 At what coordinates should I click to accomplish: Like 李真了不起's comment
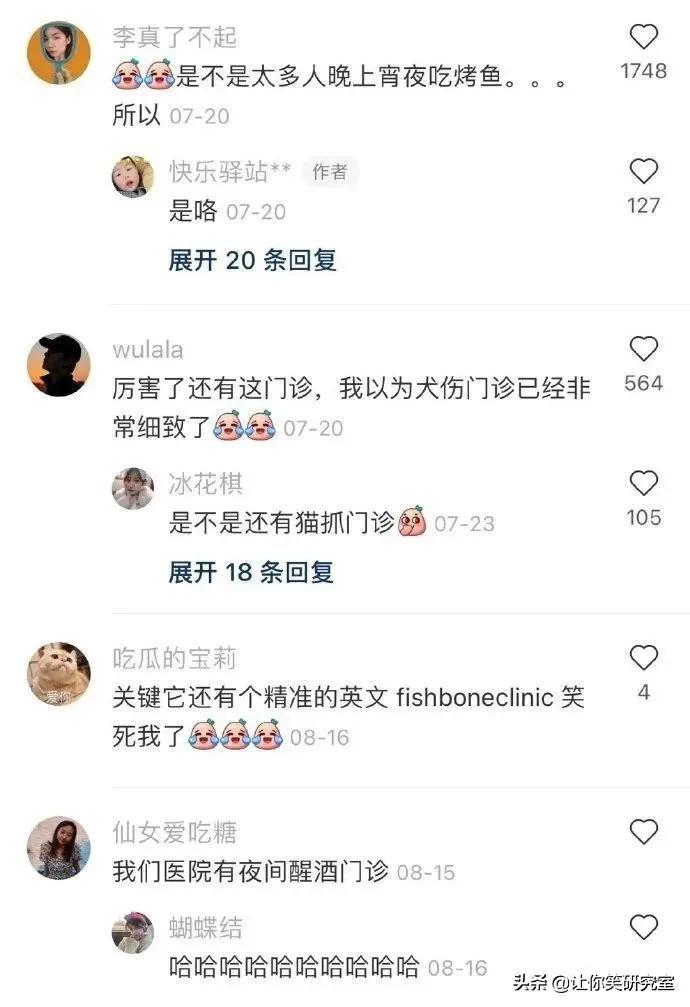pyautogui.click(x=644, y=38)
